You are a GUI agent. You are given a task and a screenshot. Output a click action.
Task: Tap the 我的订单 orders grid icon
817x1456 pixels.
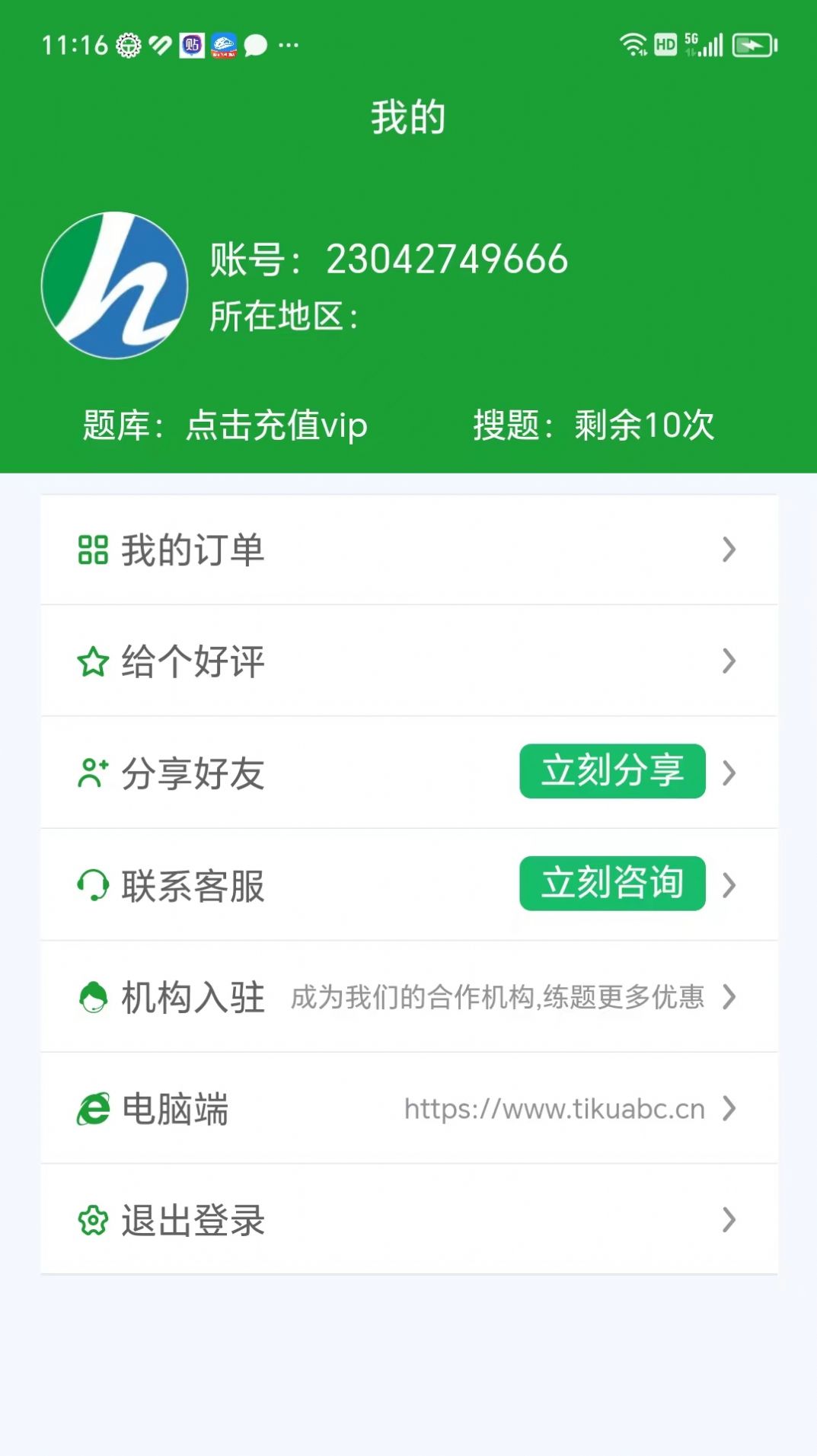(93, 550)
